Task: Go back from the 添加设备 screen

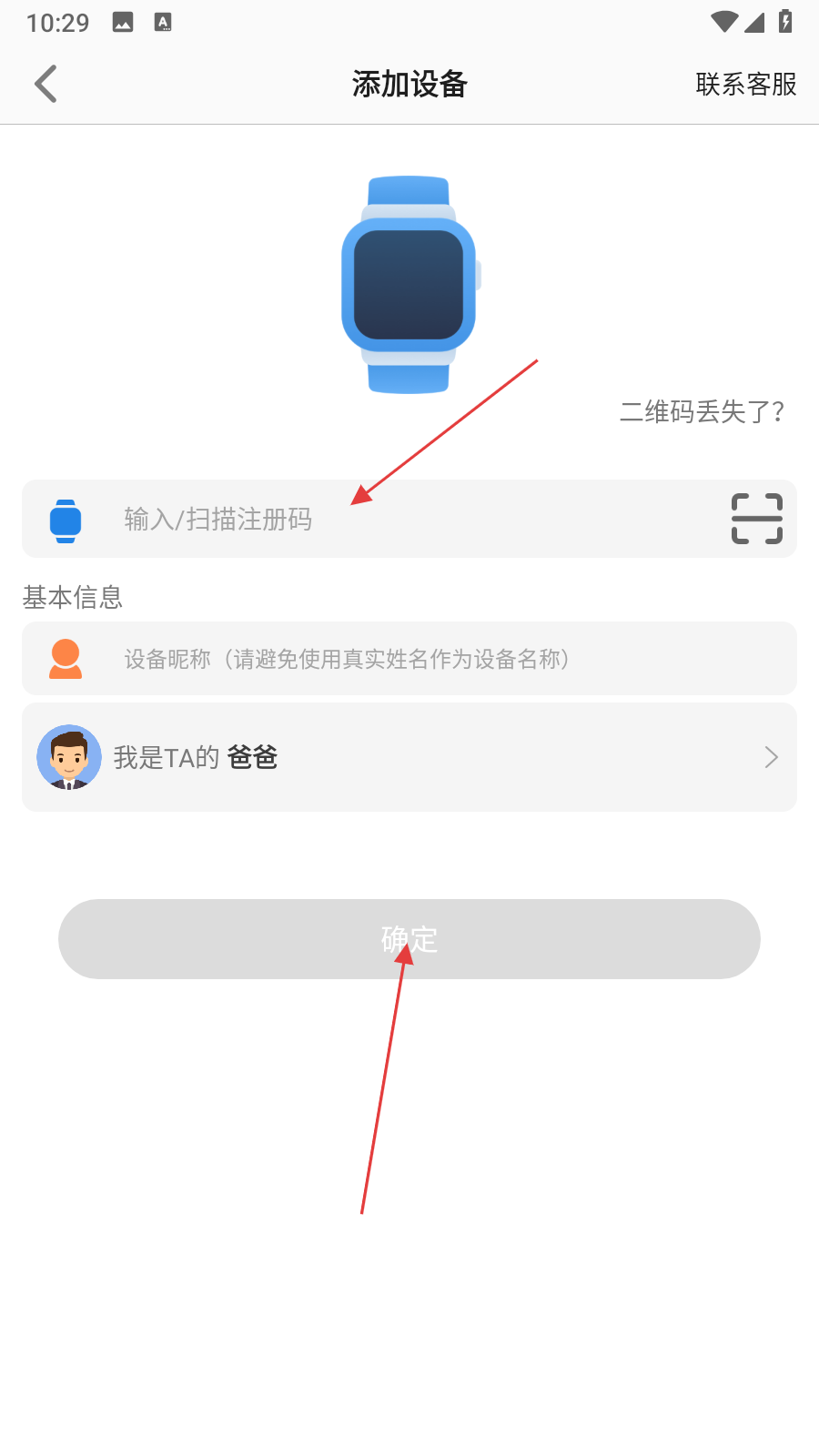Action: pyautogui.click(x=45, y=84)
